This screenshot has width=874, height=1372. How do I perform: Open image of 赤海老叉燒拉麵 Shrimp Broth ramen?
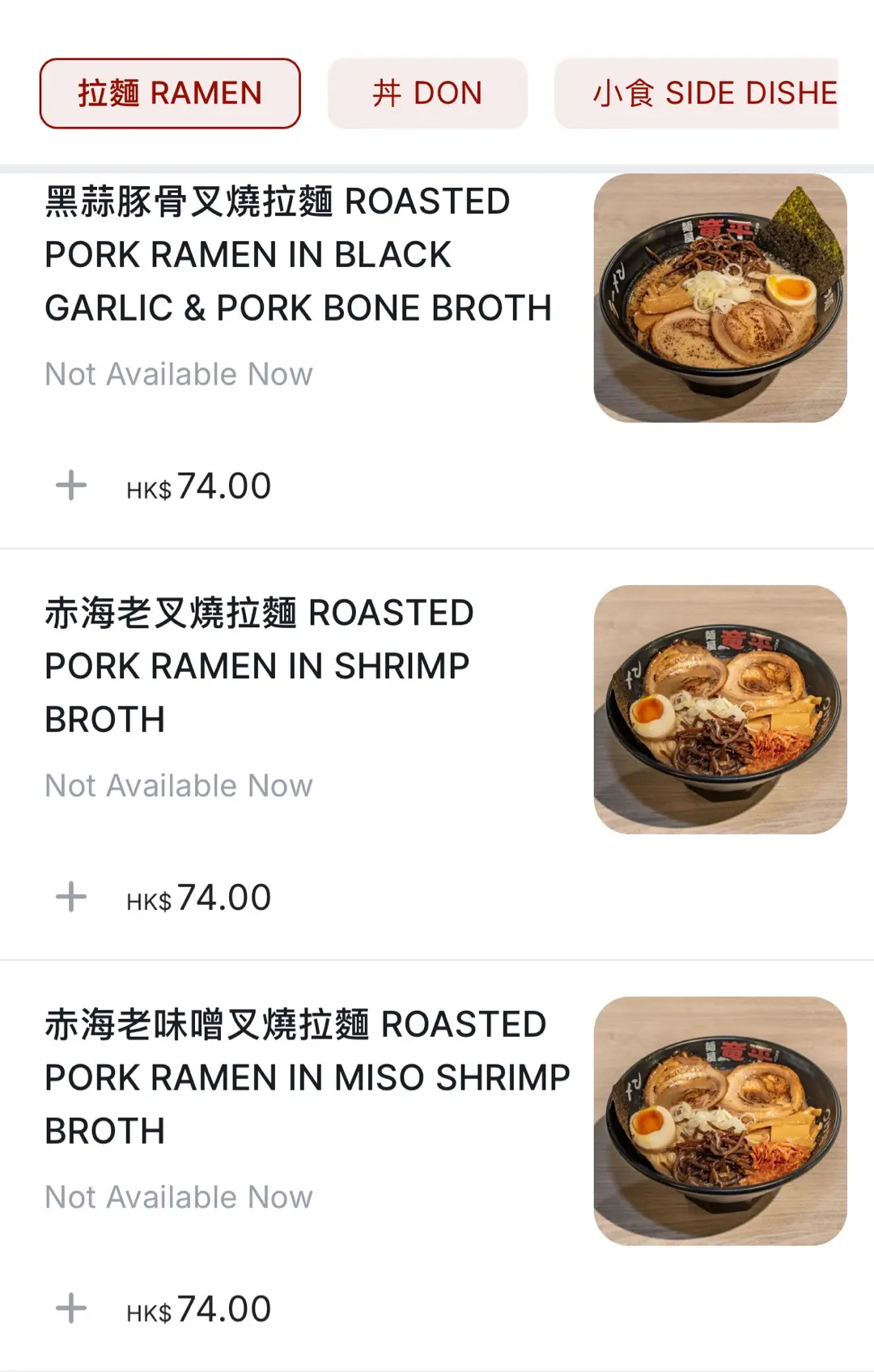pyautogui.click(x=720, y=709)
